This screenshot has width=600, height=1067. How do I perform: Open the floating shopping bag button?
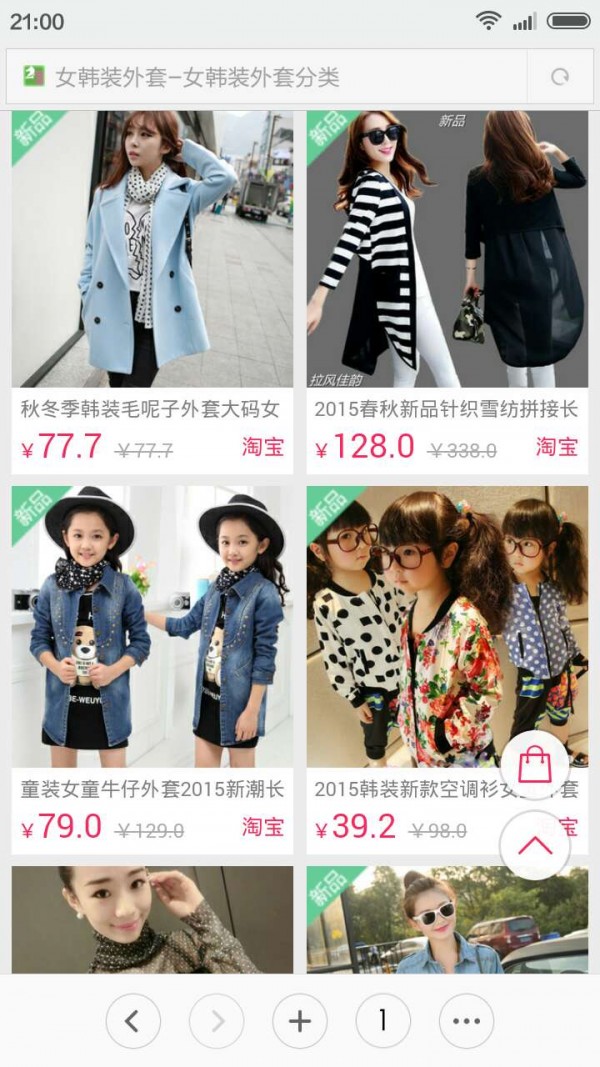tap(535, 765)
